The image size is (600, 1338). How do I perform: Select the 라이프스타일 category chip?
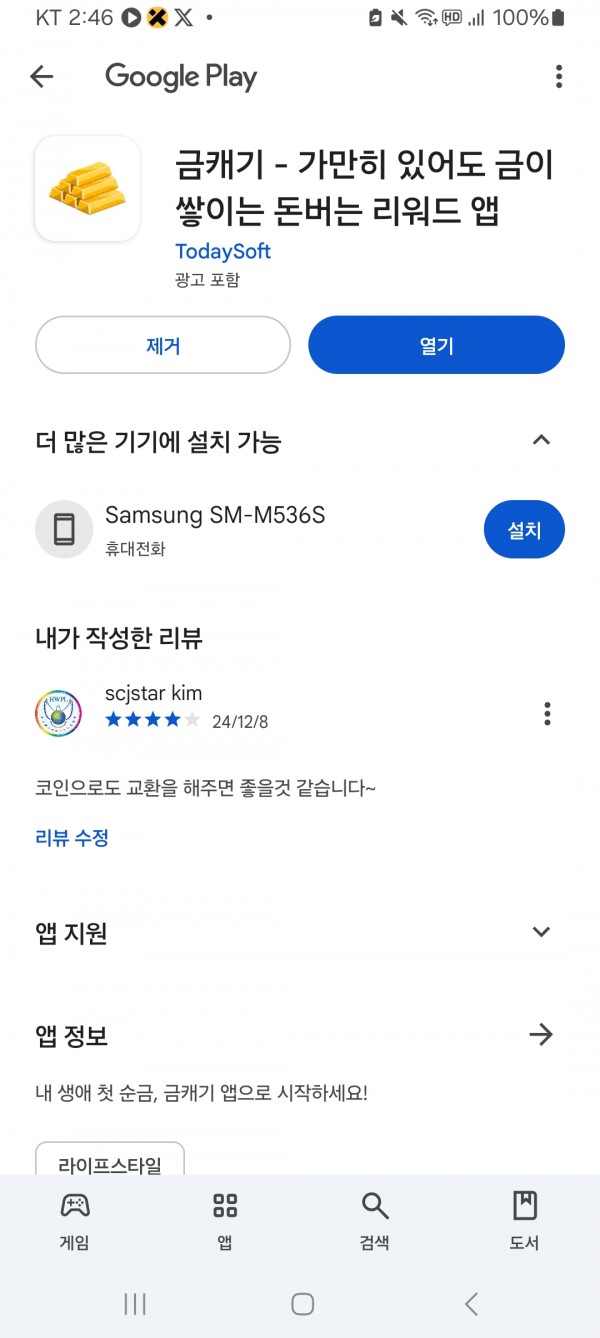[110, 1164]
